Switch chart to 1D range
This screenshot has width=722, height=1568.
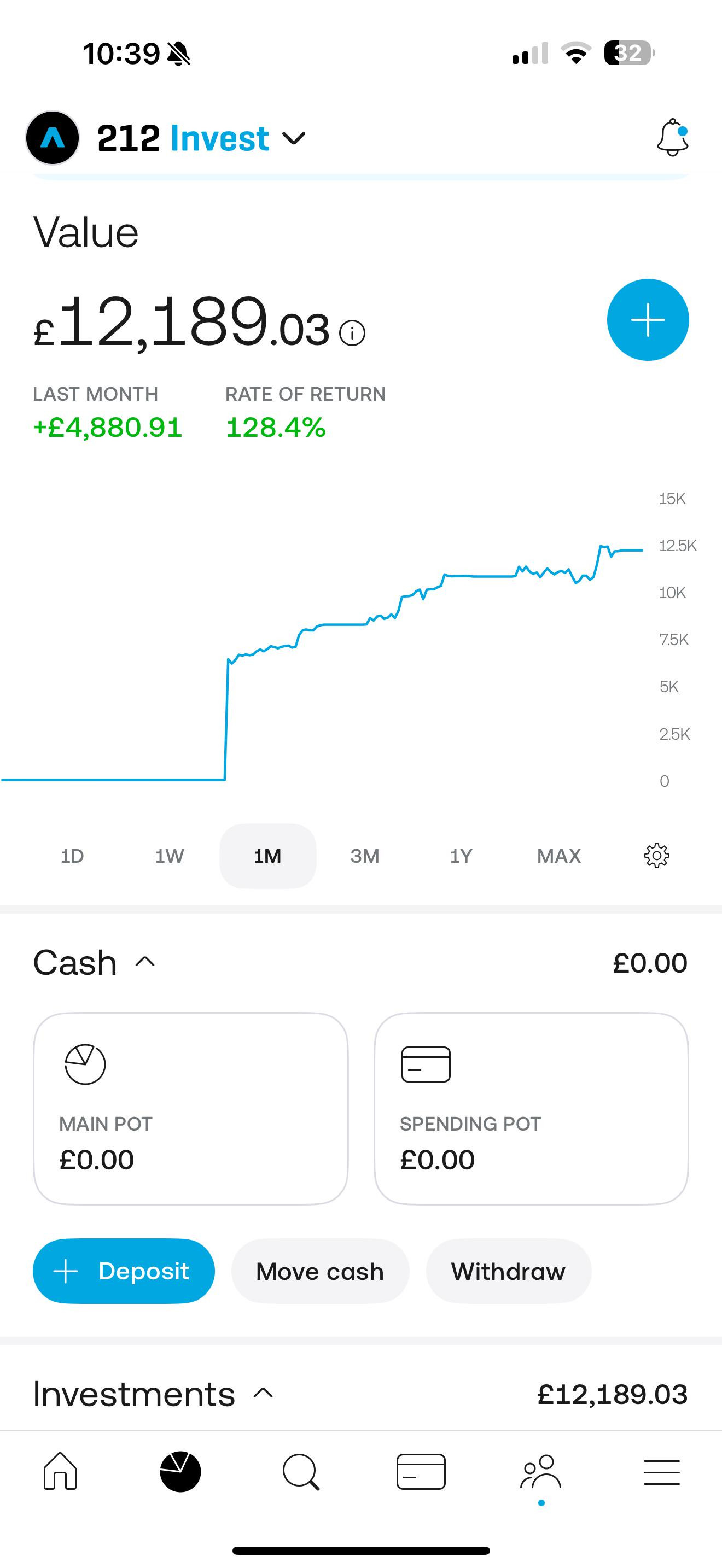pyautogui.click(x=72, y=856)
